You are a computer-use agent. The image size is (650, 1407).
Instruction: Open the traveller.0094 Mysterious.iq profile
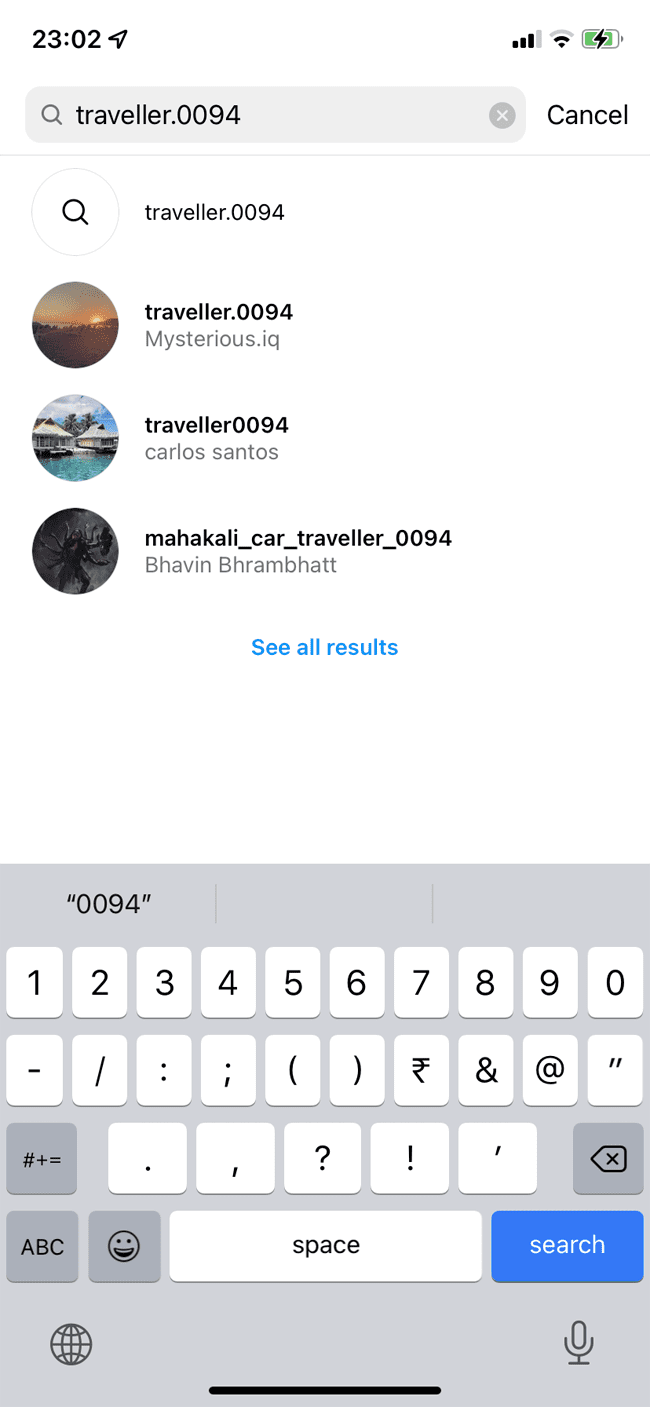[x=218, y=325]
